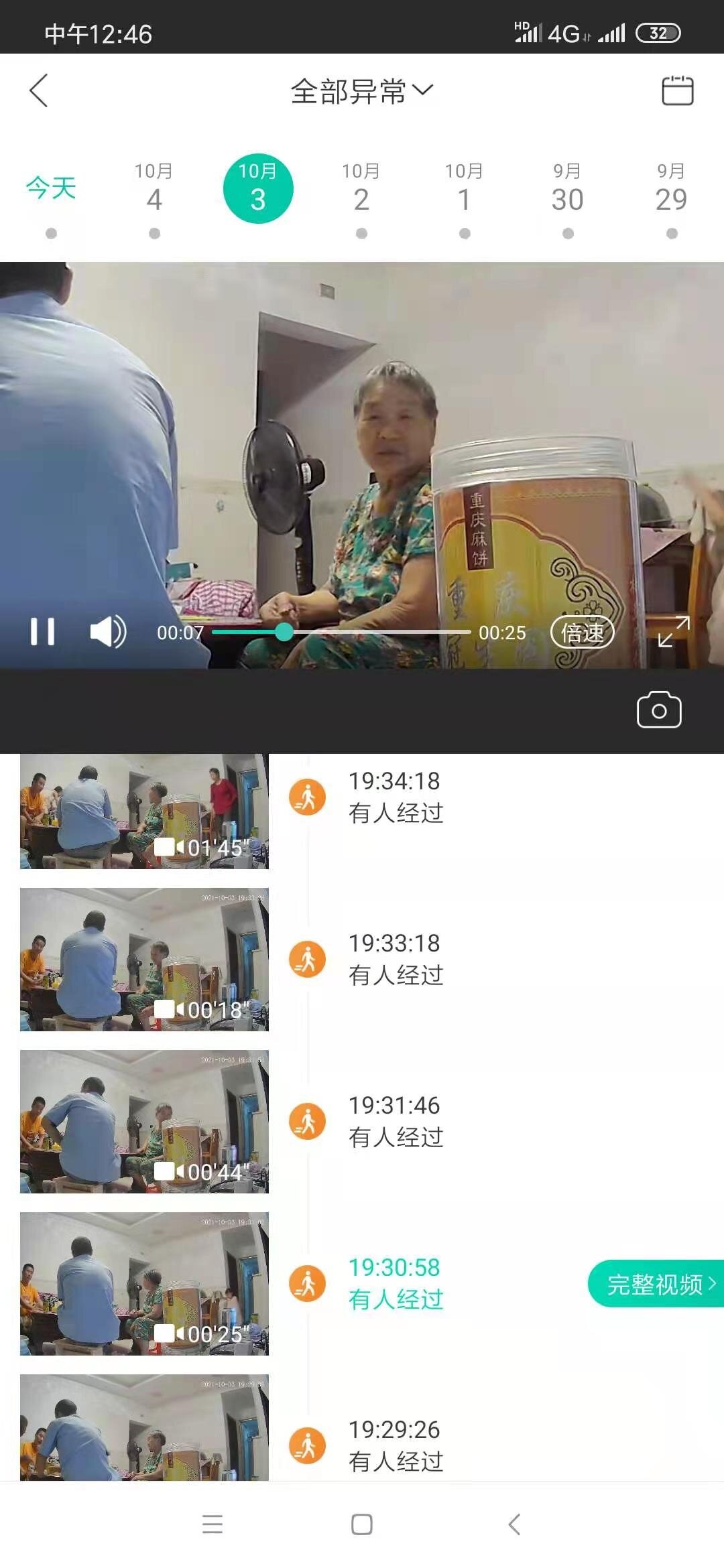This screenshot has height=1568, width=724.
Task: Play the 19:33:18 motion clip
Action: [144, 959]
